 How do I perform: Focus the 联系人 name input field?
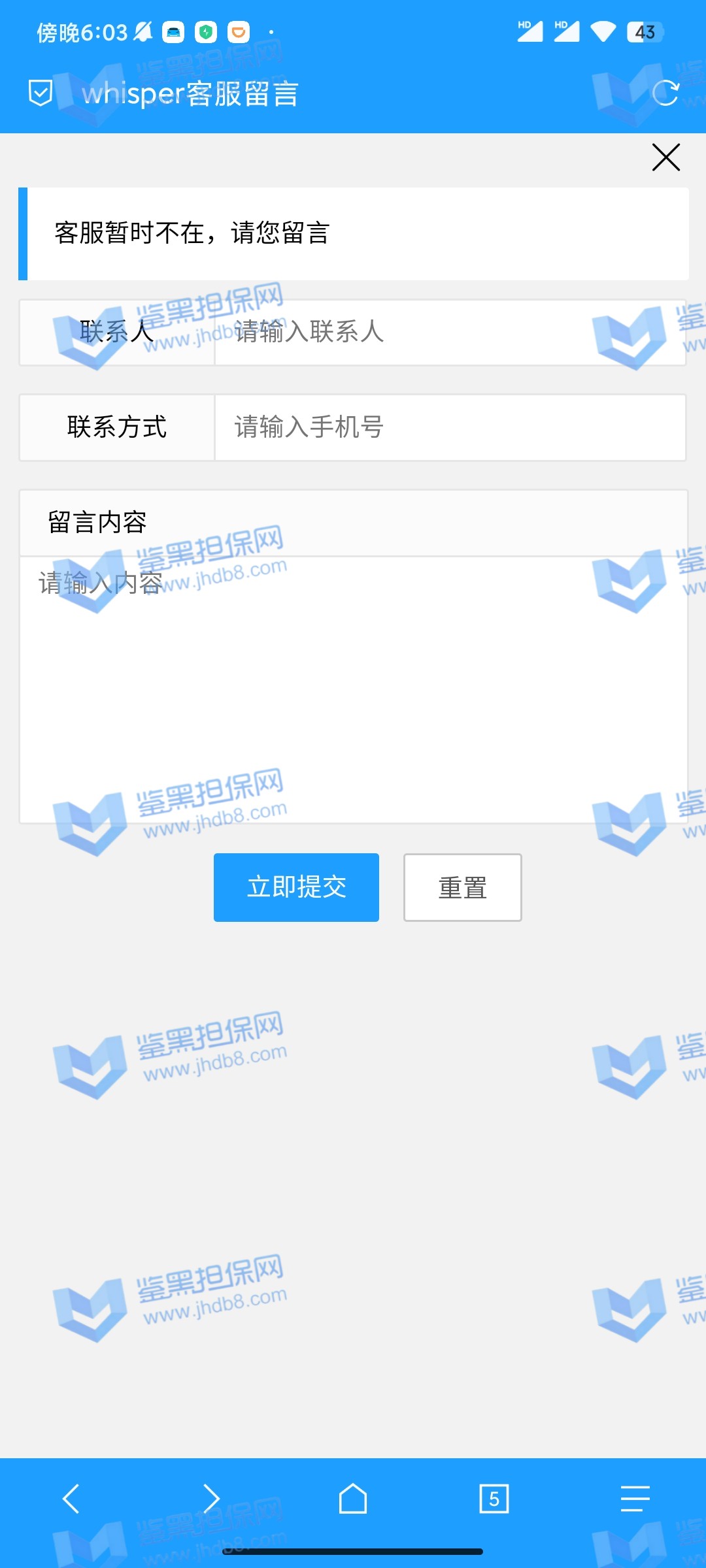pyautogui.click(x=450, y=333)
